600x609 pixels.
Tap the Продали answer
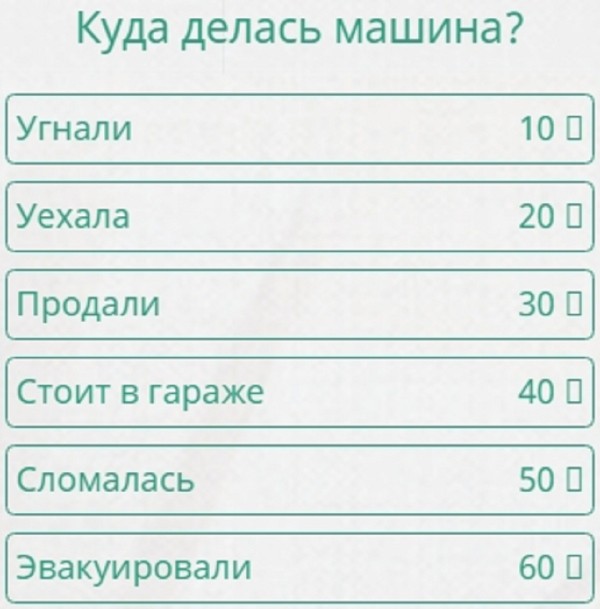tap(299, 304)
